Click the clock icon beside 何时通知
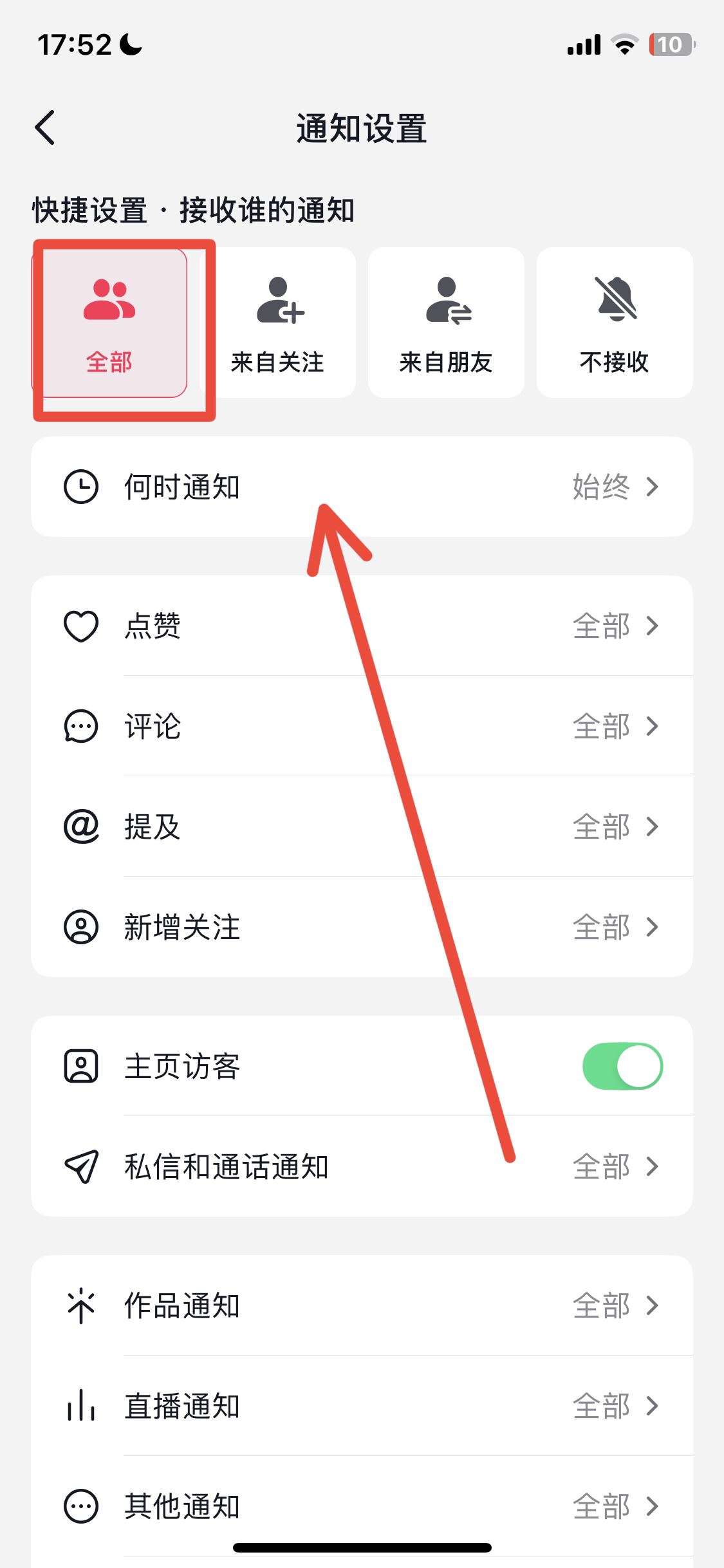This screenshot has height=1568, width=724. (x=81, y=487)
